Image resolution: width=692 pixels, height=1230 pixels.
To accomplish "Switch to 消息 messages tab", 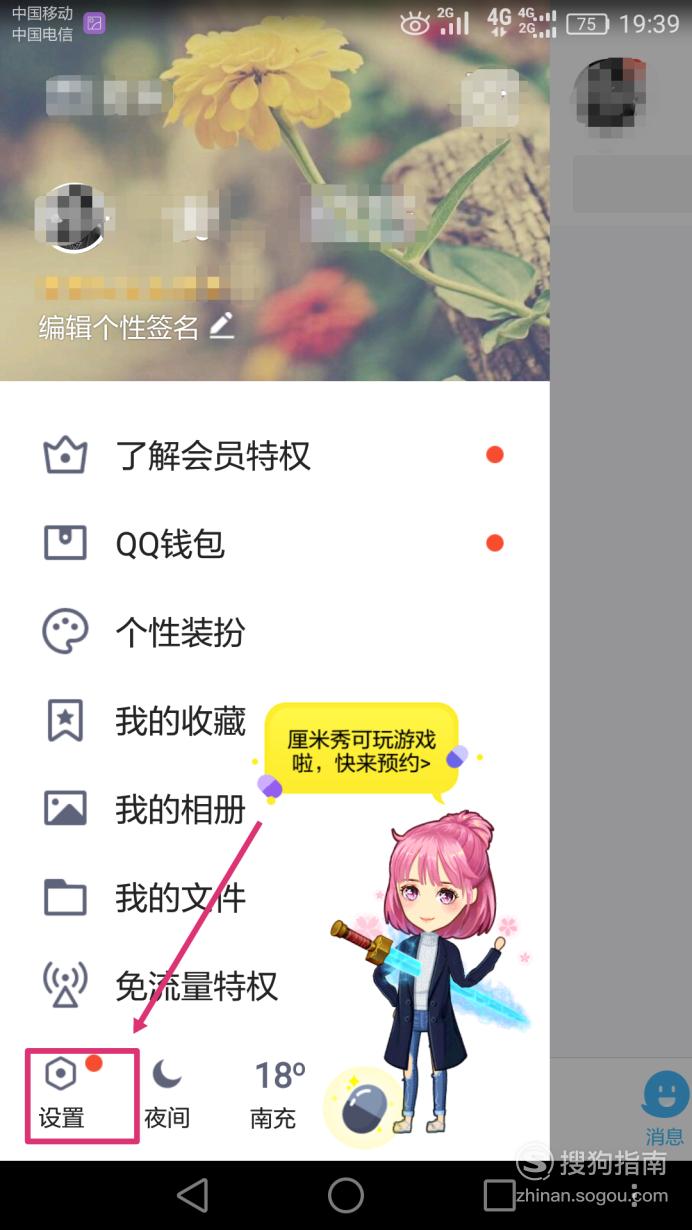I will [664, 1107].
